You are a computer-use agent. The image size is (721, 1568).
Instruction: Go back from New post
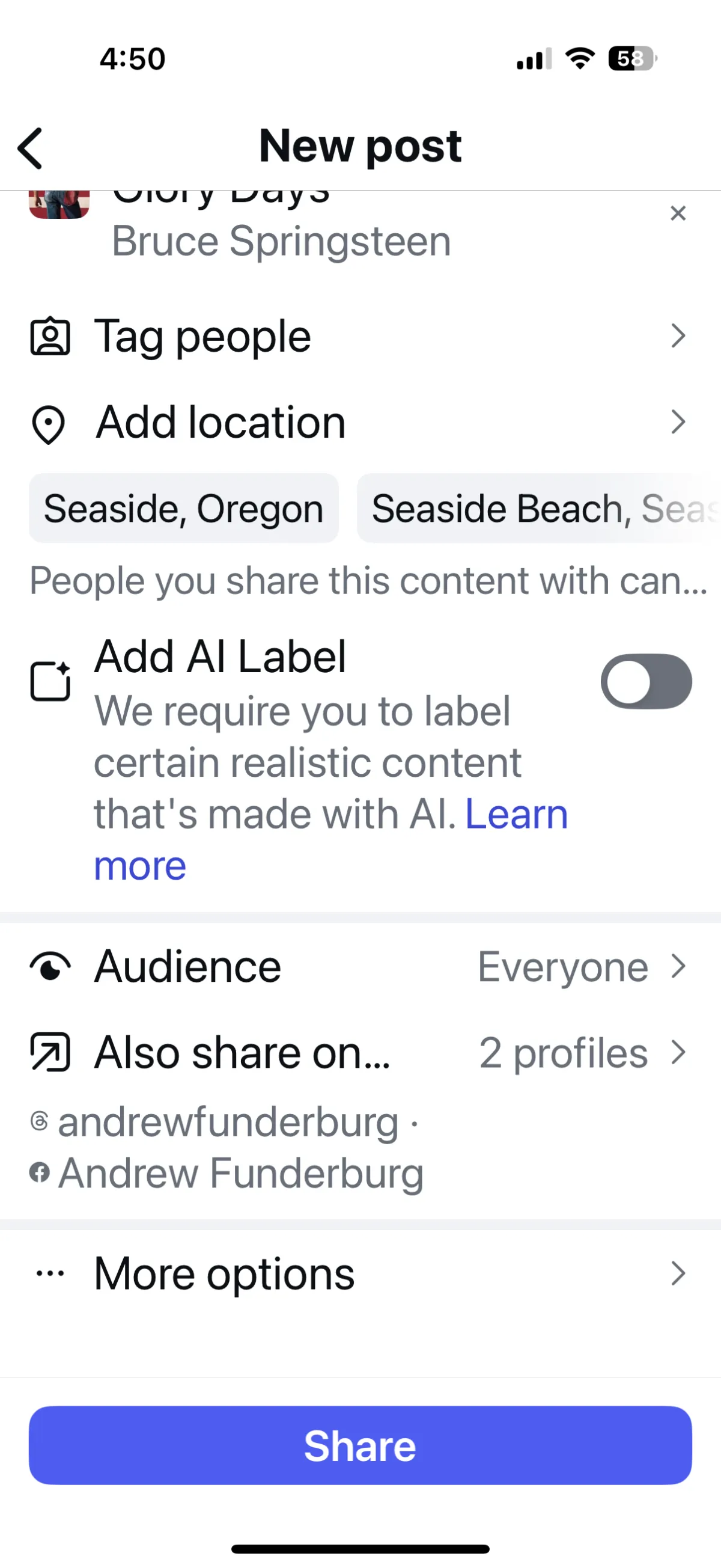[x=31, y=148]
